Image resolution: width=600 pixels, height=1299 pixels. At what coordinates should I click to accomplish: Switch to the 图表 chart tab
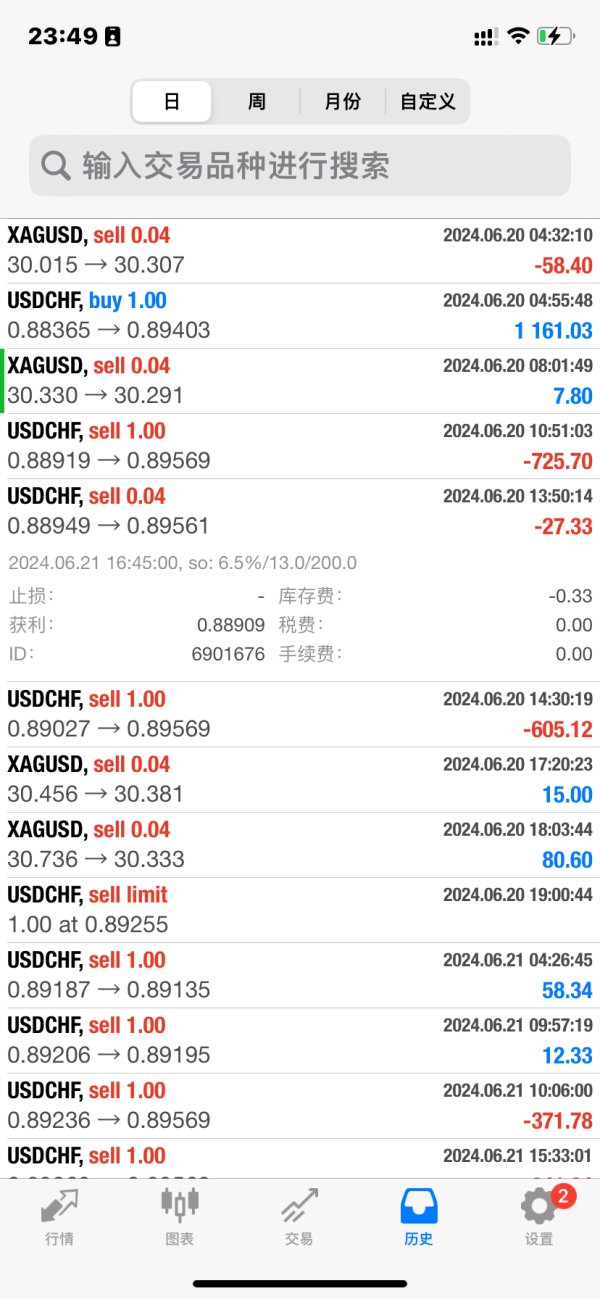click(180, 1217)
